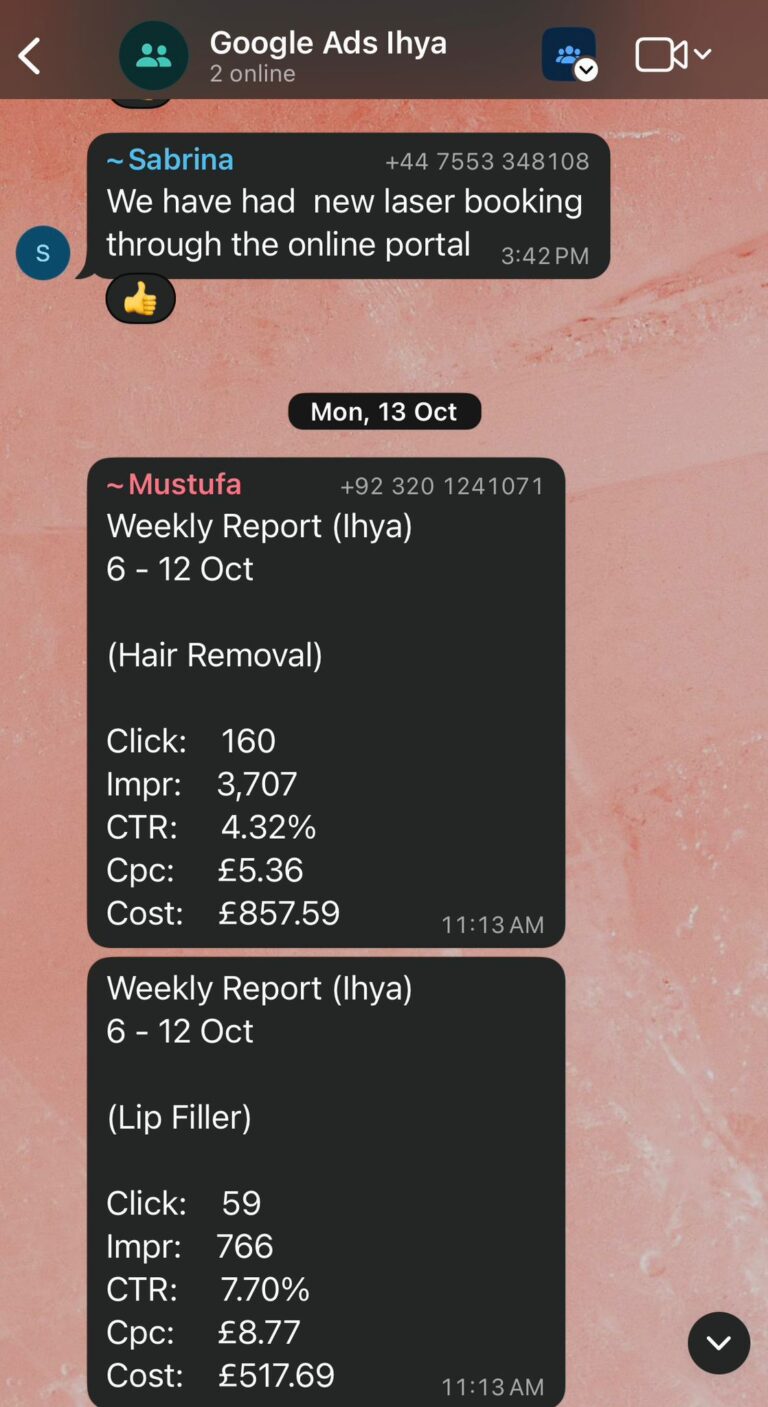Start a video call with the group
The image size is (768, 1407).
(x=662, y=55)
